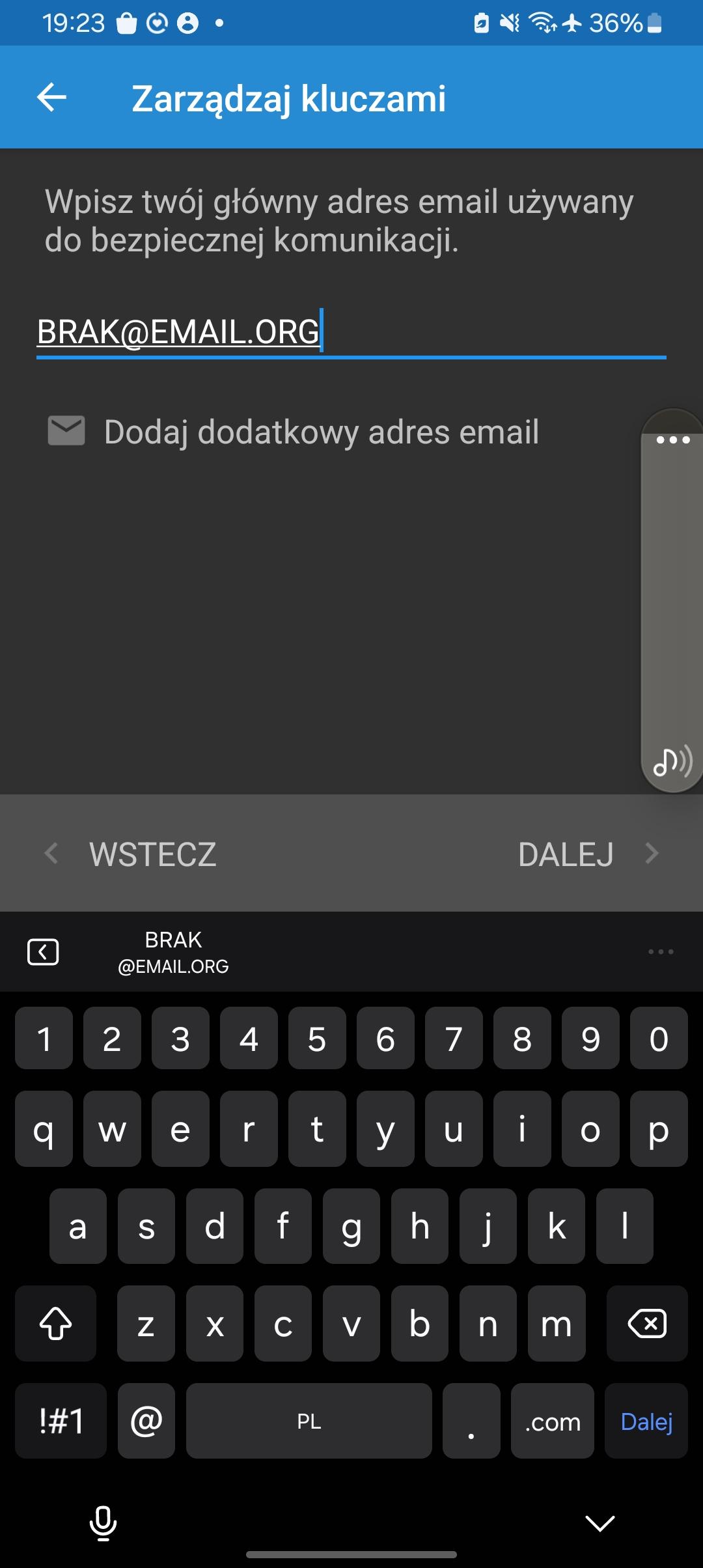This screenshot has width=703, height=1568.
Task: Tap the BRAK@EMAIL.ORG email field
Action: [350, 332]
